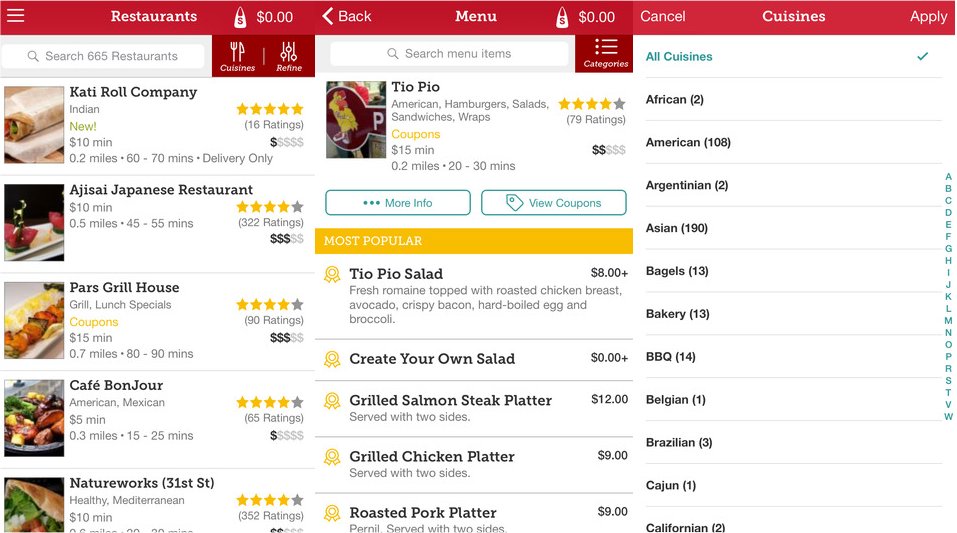Open the Refine options
Screen dimensions: 957x533
coord(289,56)
